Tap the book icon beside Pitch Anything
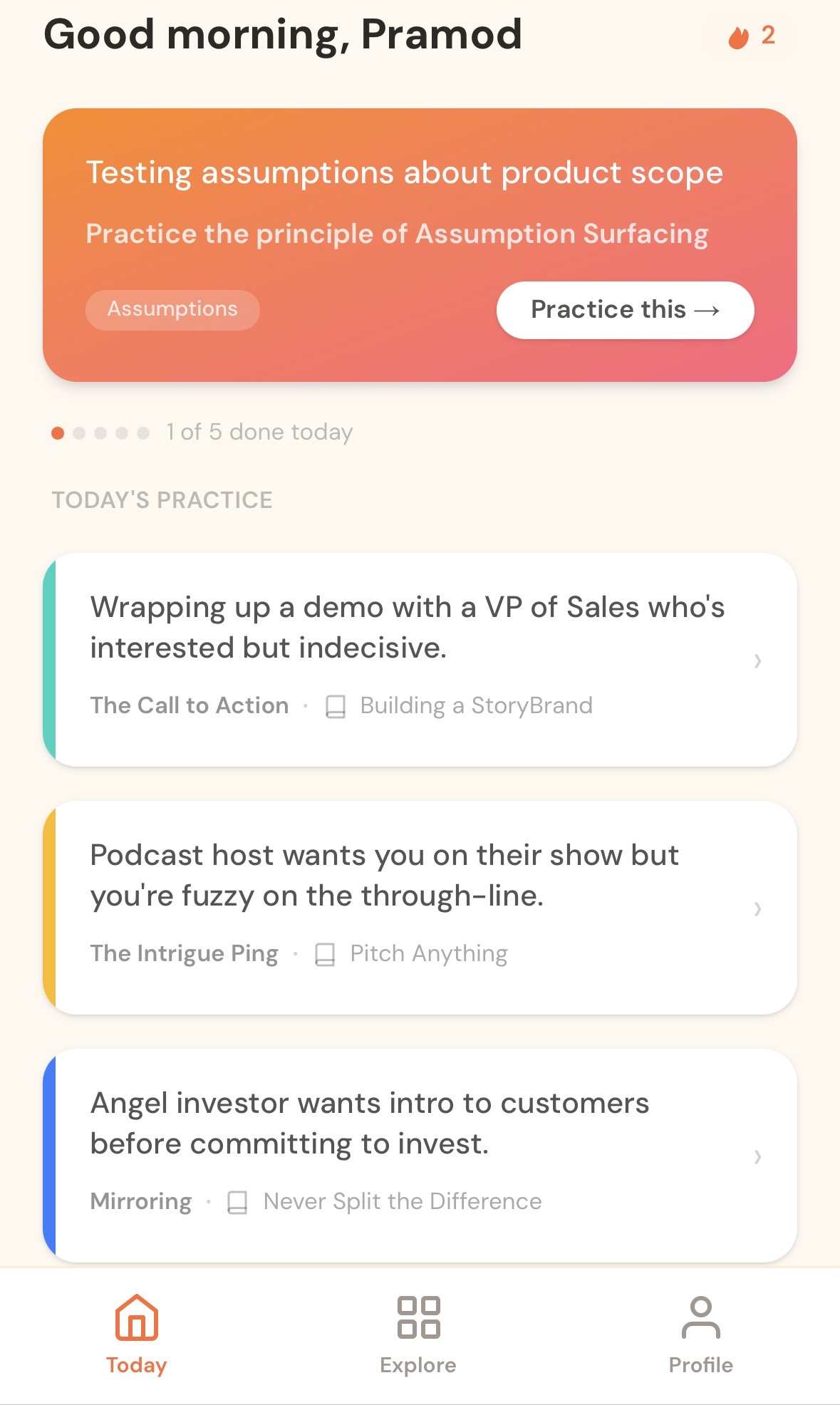 [326, 954]
